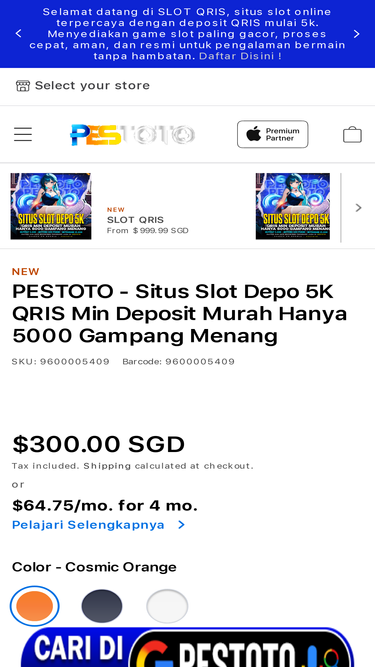Select the Cosmic Orange color swatch
375x667 pixels.
tap(34, 606)
